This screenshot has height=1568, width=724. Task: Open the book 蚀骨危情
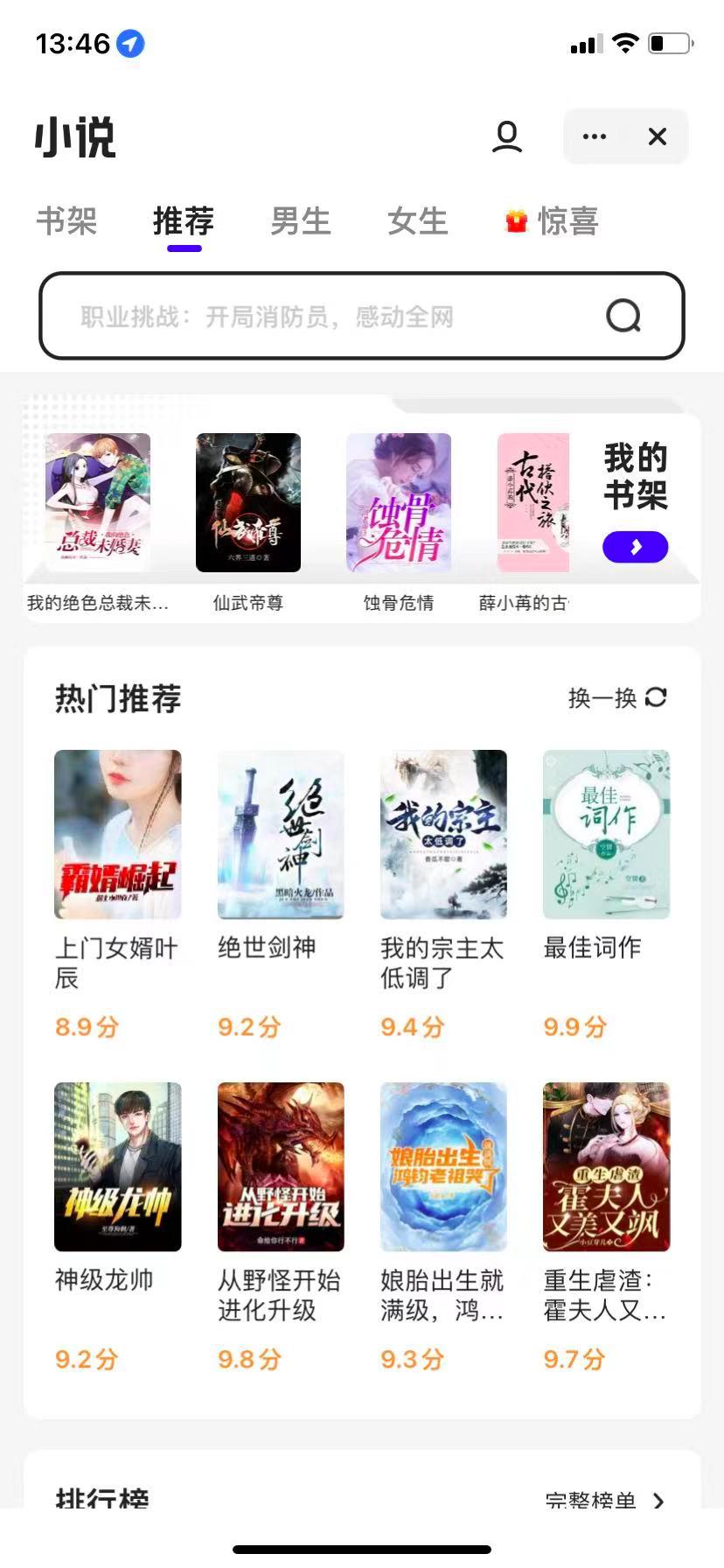click(399, 503)
